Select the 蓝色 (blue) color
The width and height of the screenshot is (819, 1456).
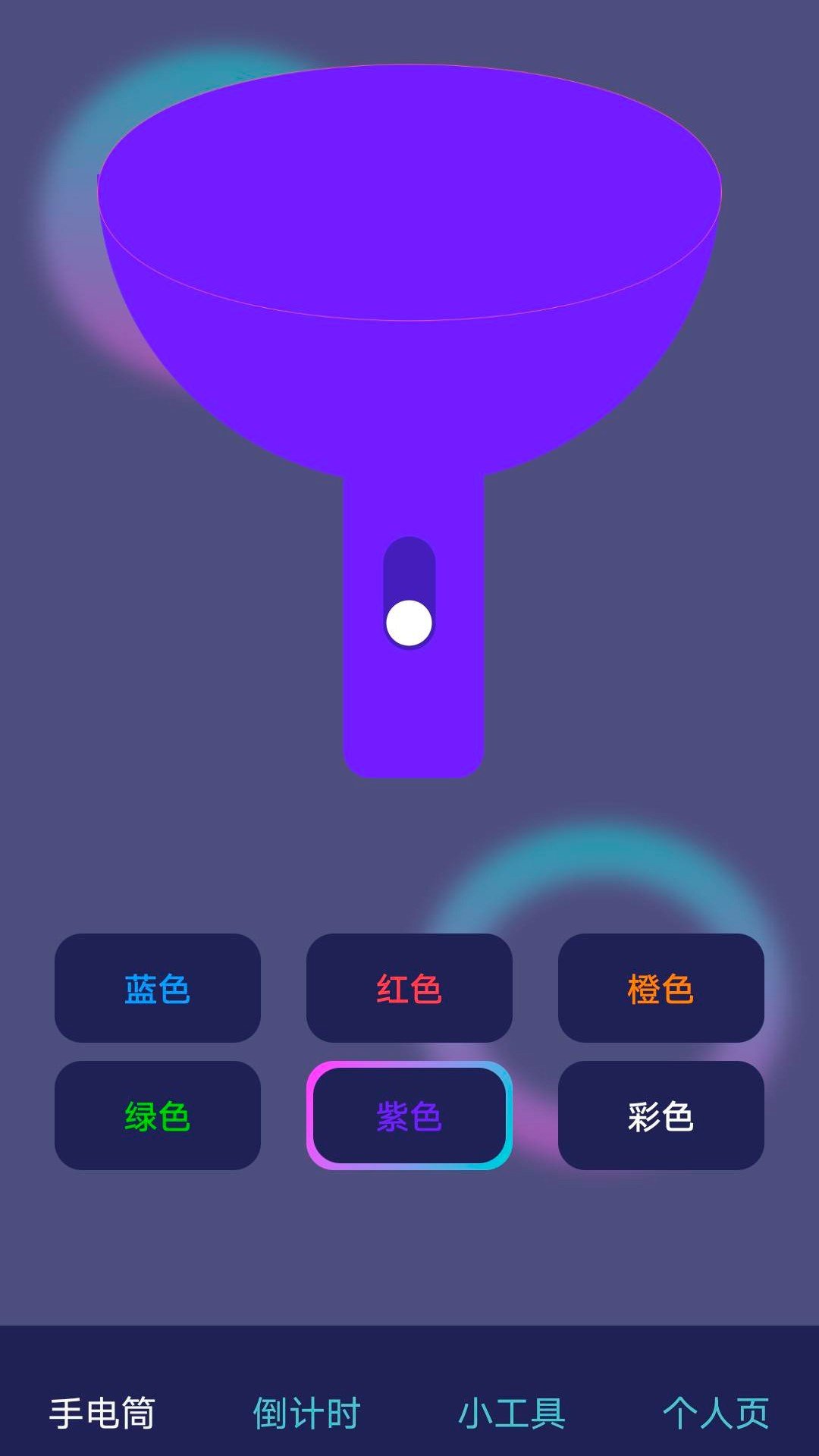[158, 988]
